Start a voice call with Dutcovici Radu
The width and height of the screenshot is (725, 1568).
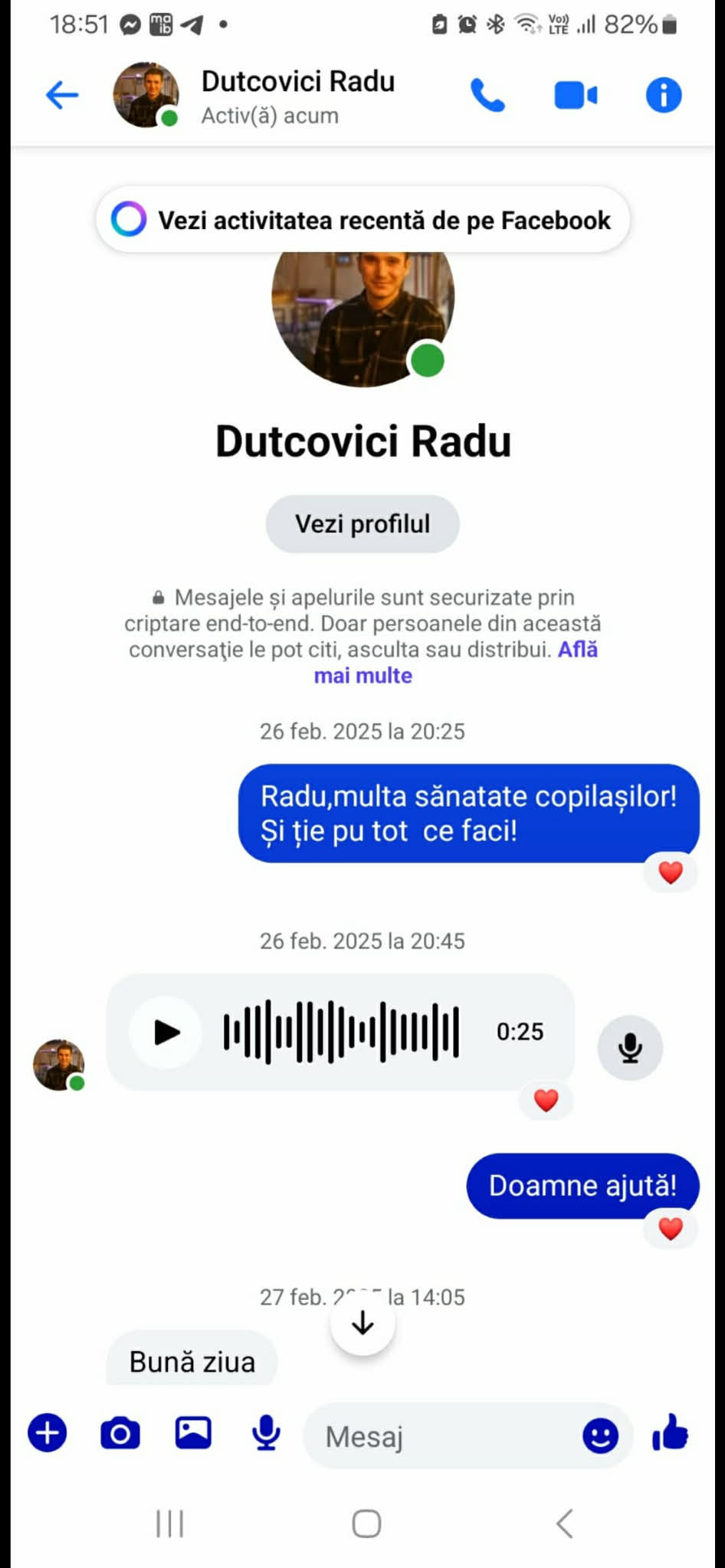[487, 96]
